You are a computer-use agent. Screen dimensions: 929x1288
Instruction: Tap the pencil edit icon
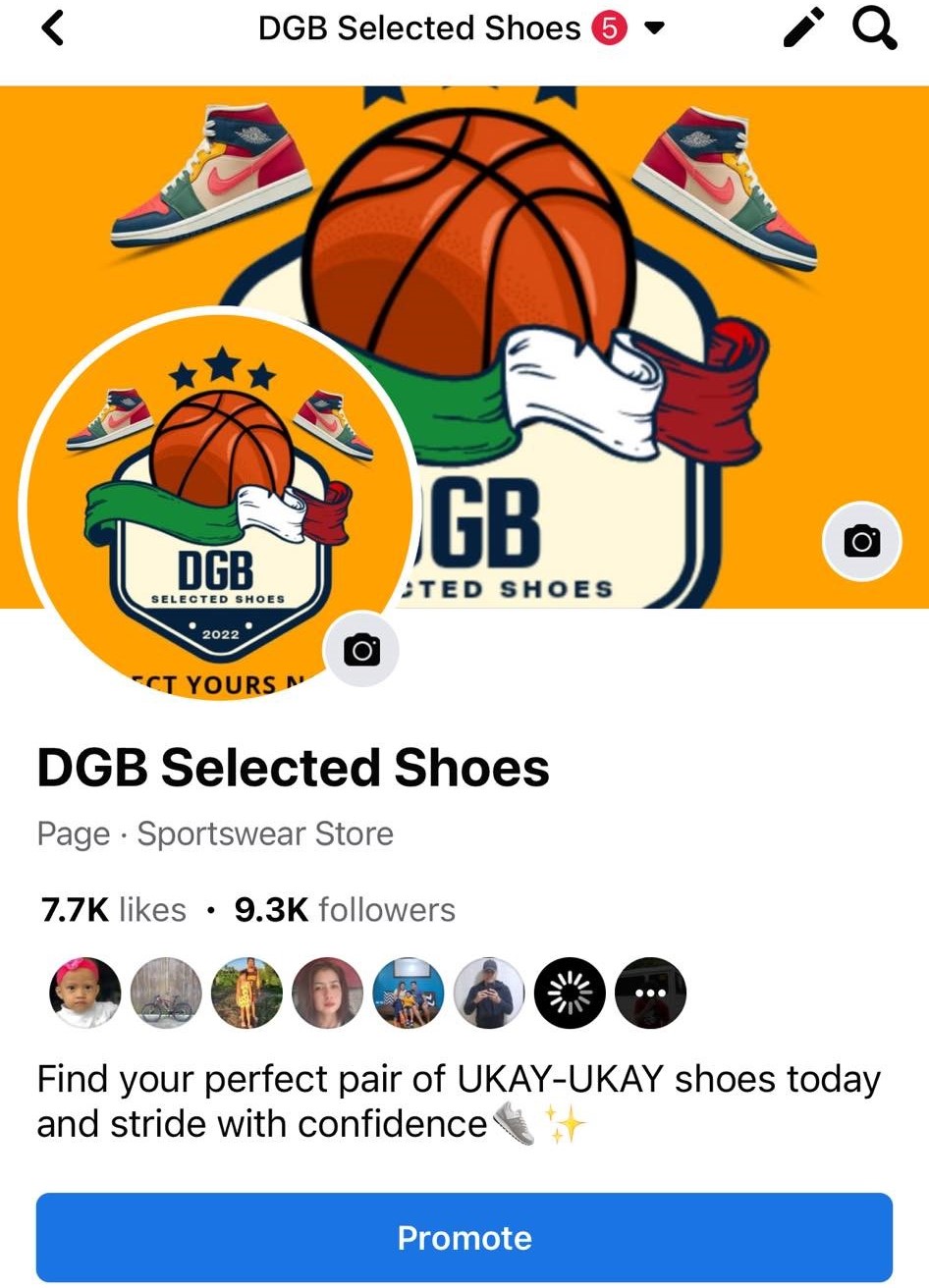click(x=803, y=28)
